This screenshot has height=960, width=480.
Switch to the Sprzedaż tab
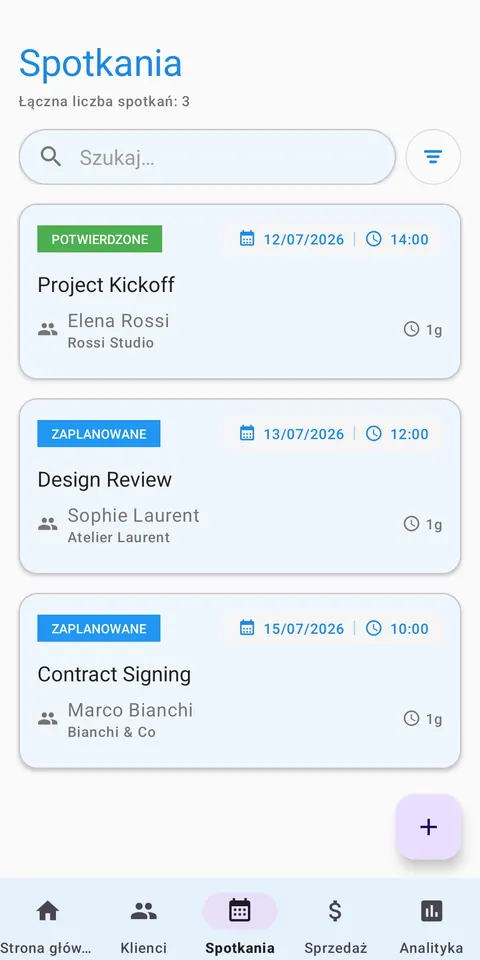(336, 923)
